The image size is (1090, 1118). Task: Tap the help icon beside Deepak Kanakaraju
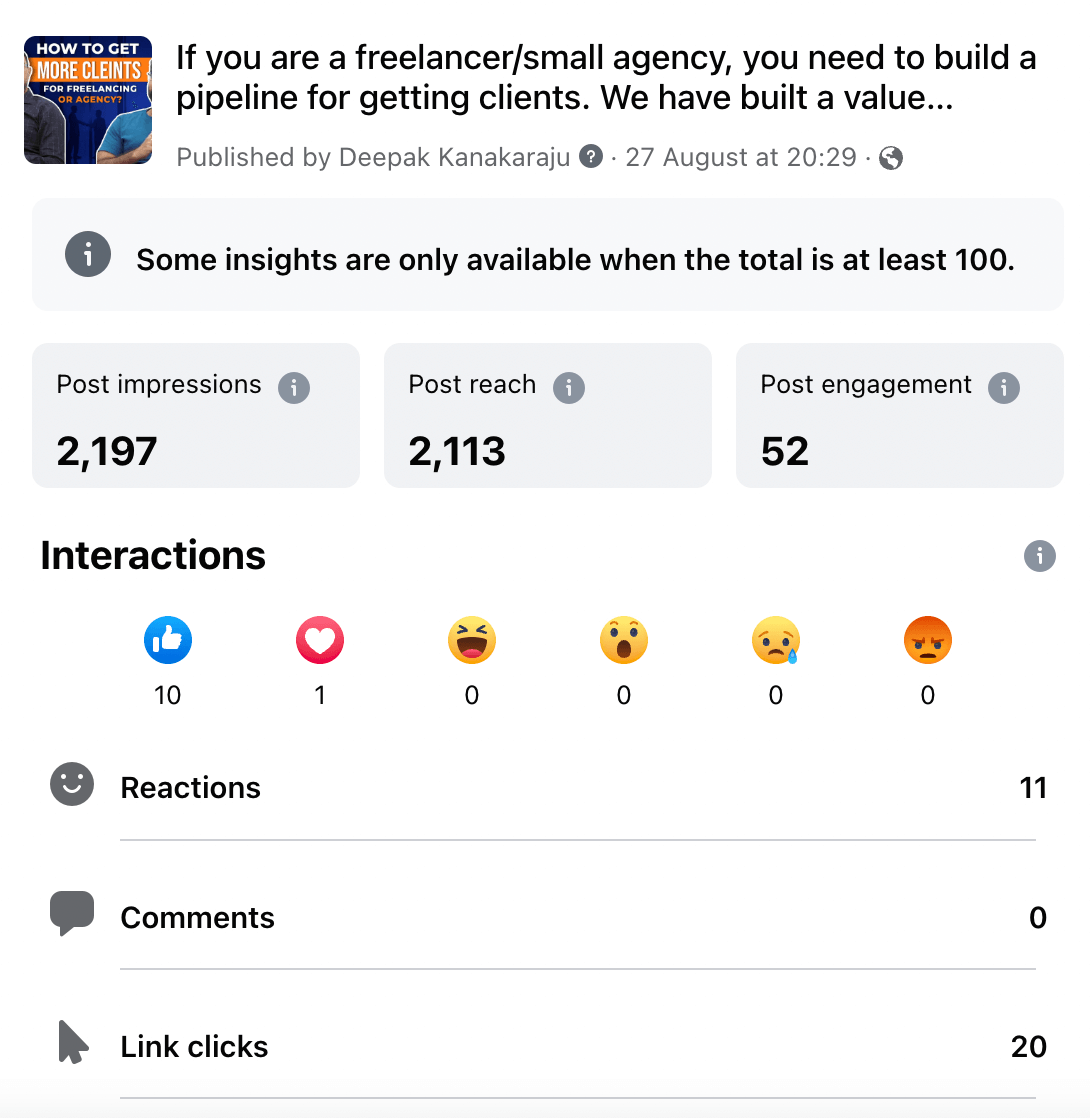click(591, 157)
